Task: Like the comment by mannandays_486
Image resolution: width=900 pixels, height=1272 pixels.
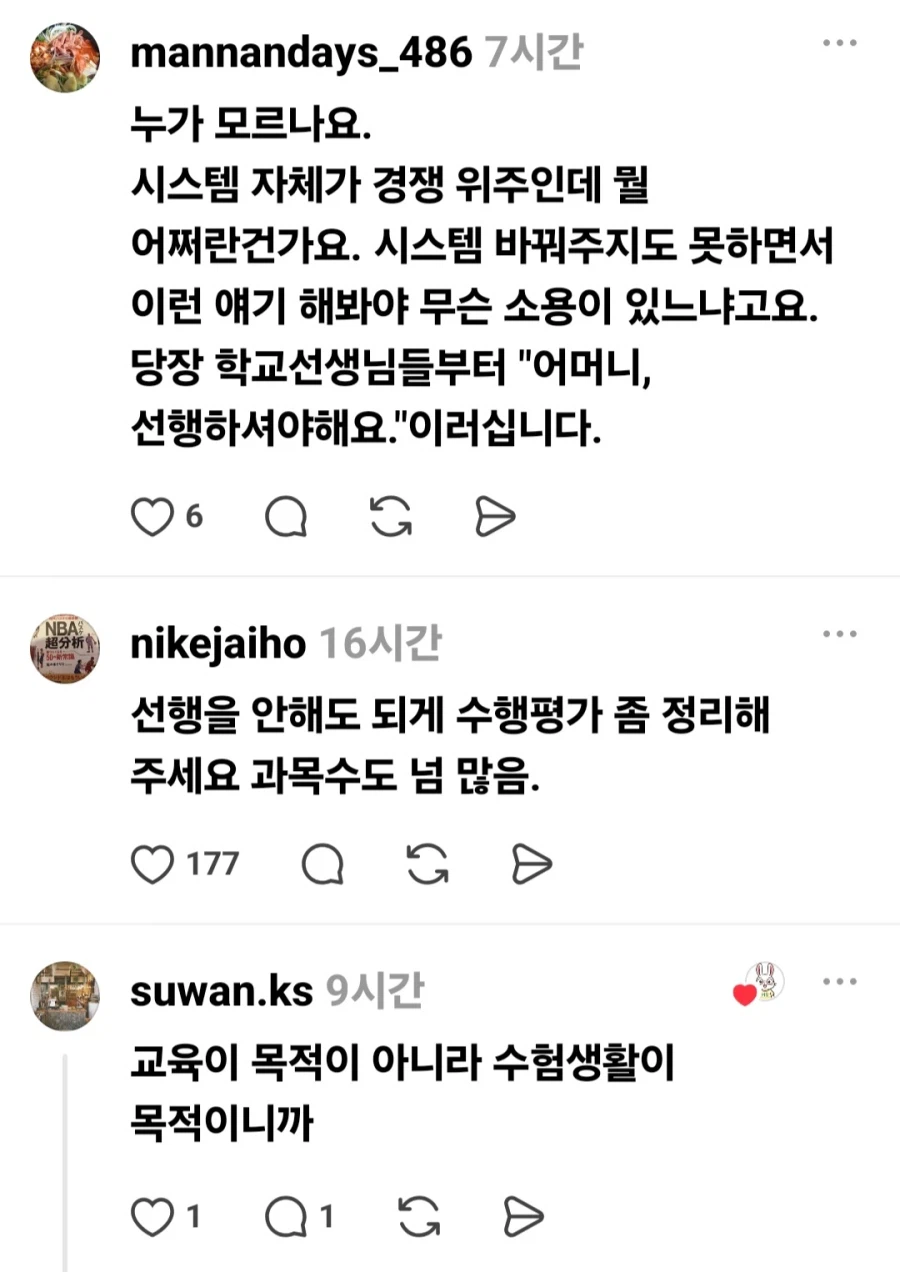Action: coord(153,517)
